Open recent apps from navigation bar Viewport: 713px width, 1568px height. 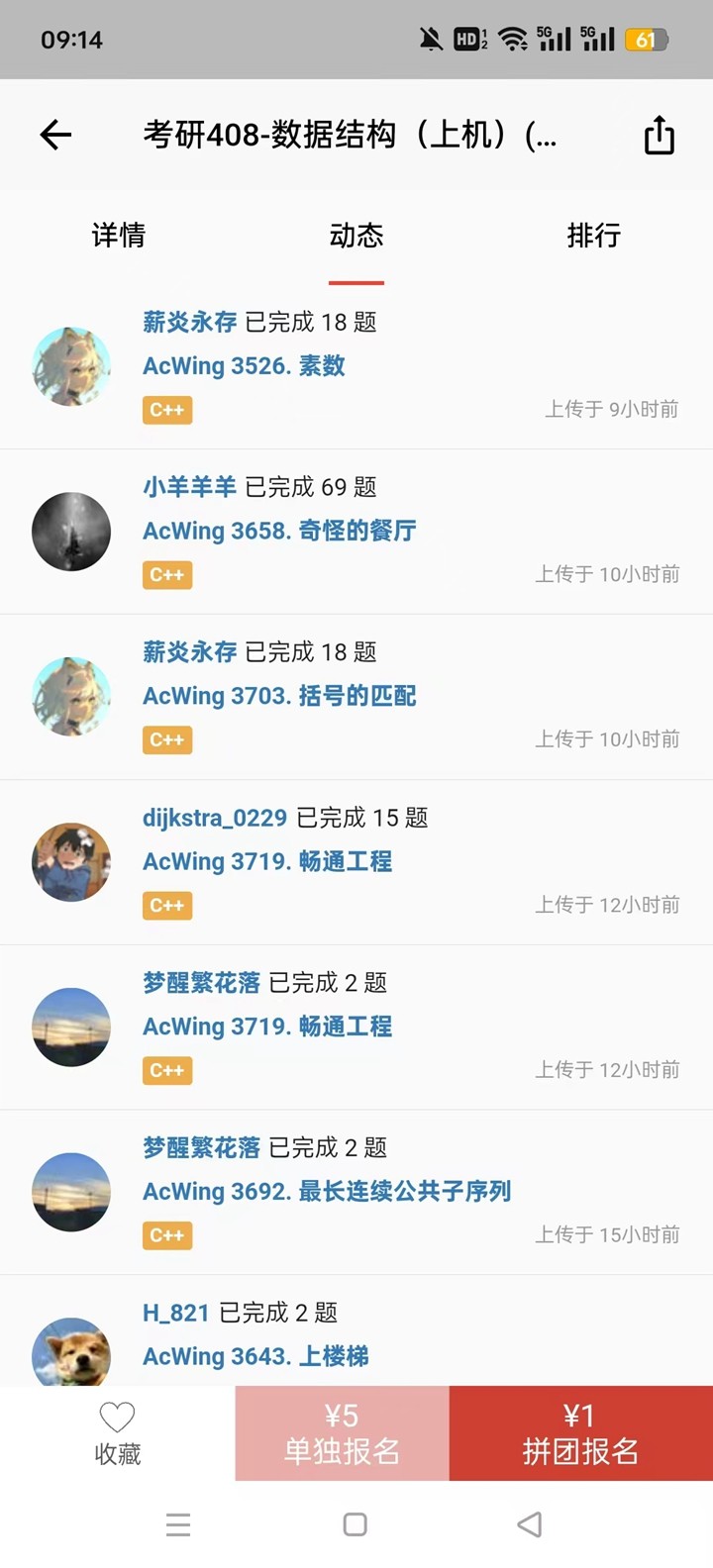click(178, 1524)
